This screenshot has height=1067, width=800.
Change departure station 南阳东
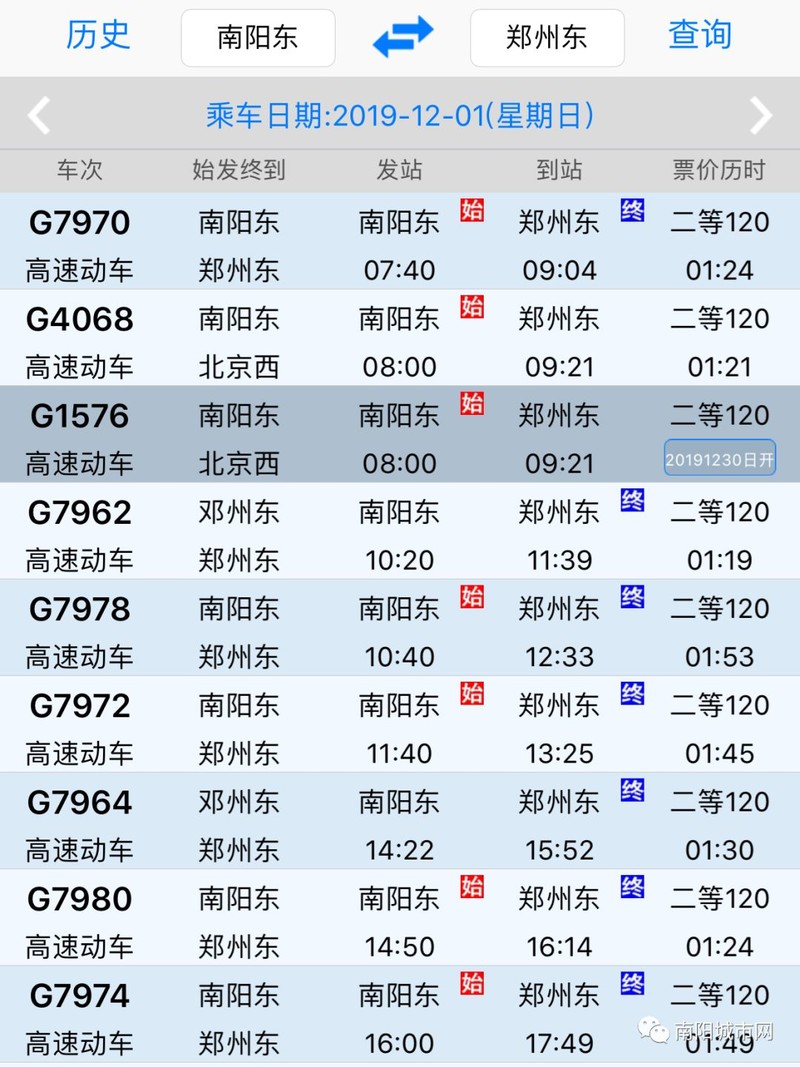coord(258,38)
